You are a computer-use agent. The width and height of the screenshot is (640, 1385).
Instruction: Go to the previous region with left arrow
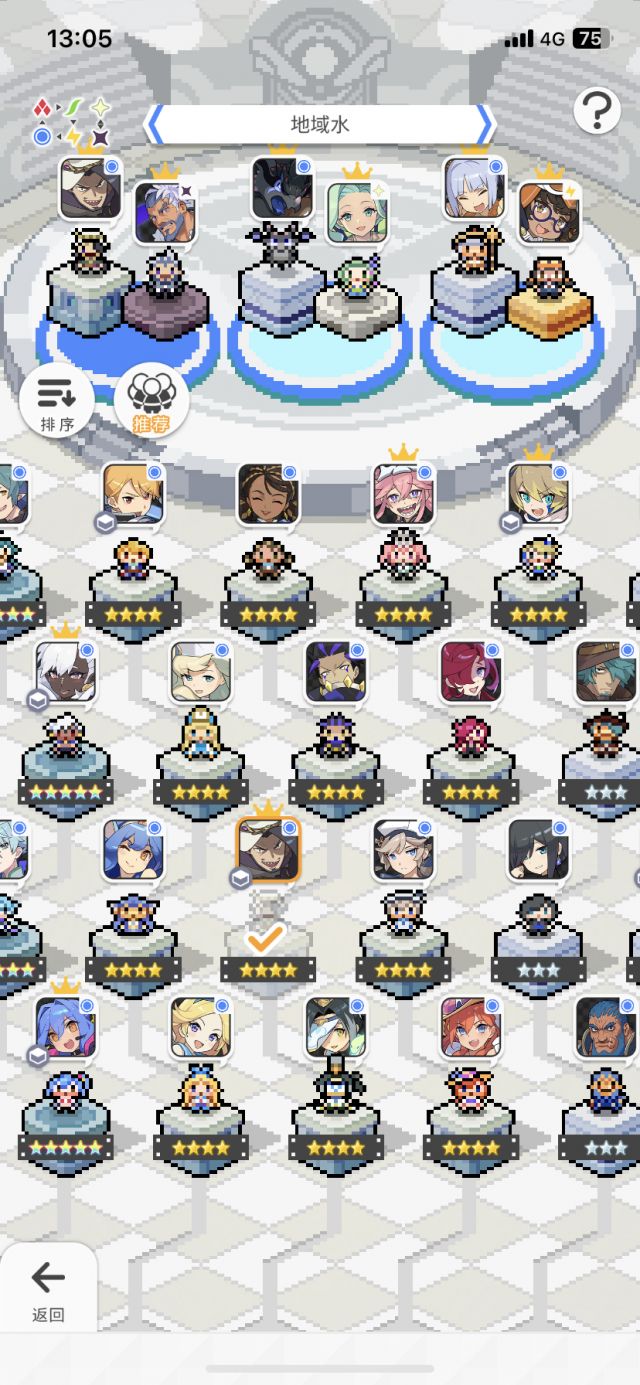[x=155, y=125]
